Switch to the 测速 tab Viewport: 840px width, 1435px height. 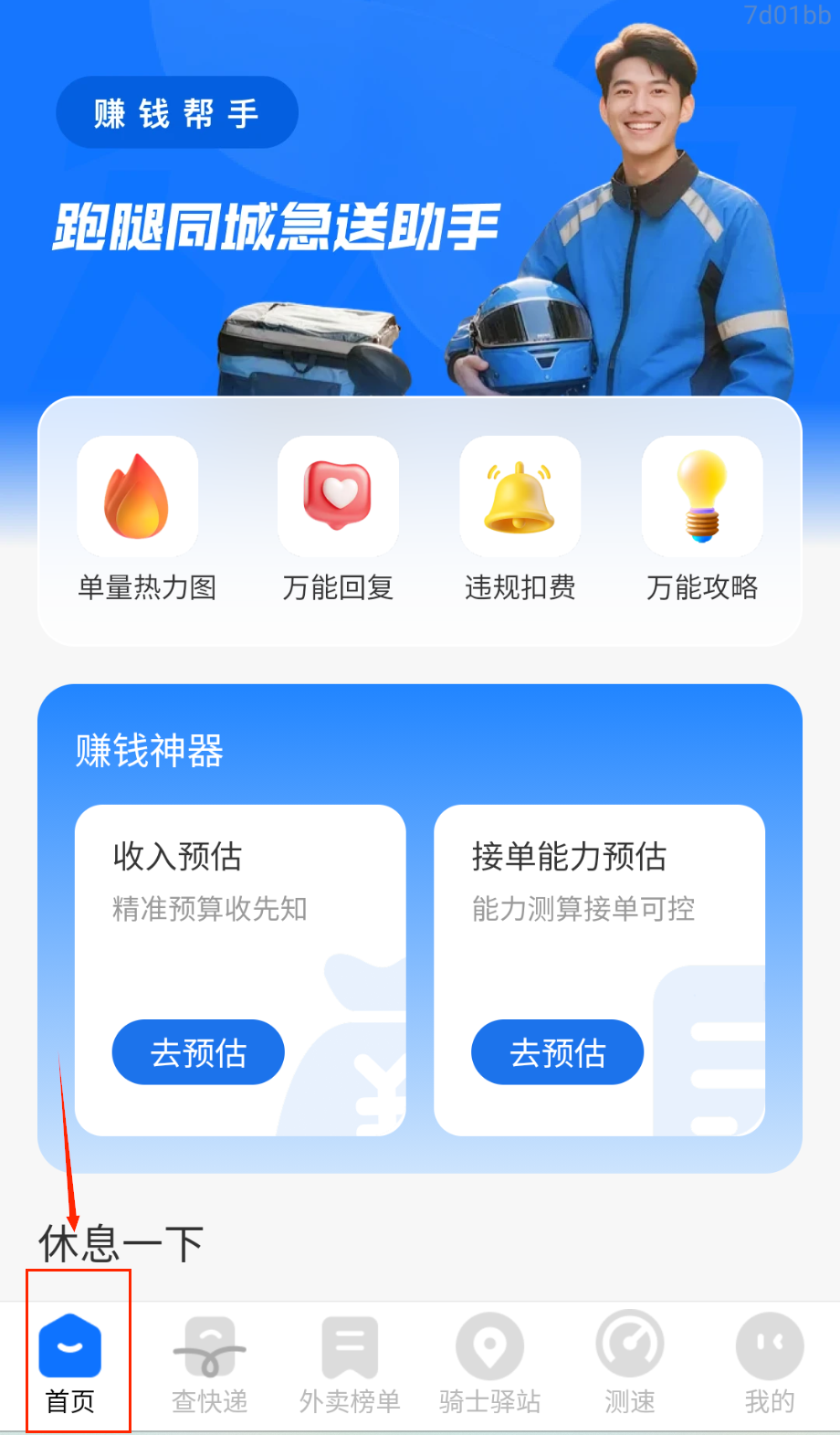coord(630,1363)
